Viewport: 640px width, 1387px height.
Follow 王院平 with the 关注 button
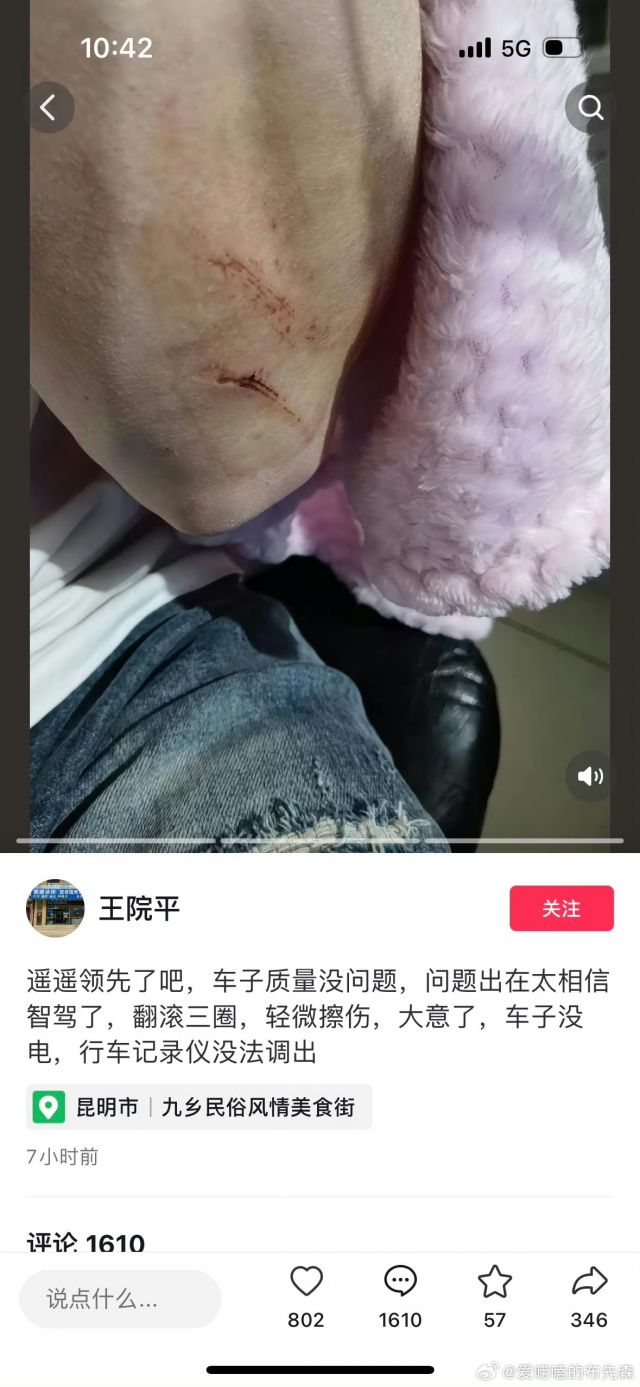pos(561,908)
